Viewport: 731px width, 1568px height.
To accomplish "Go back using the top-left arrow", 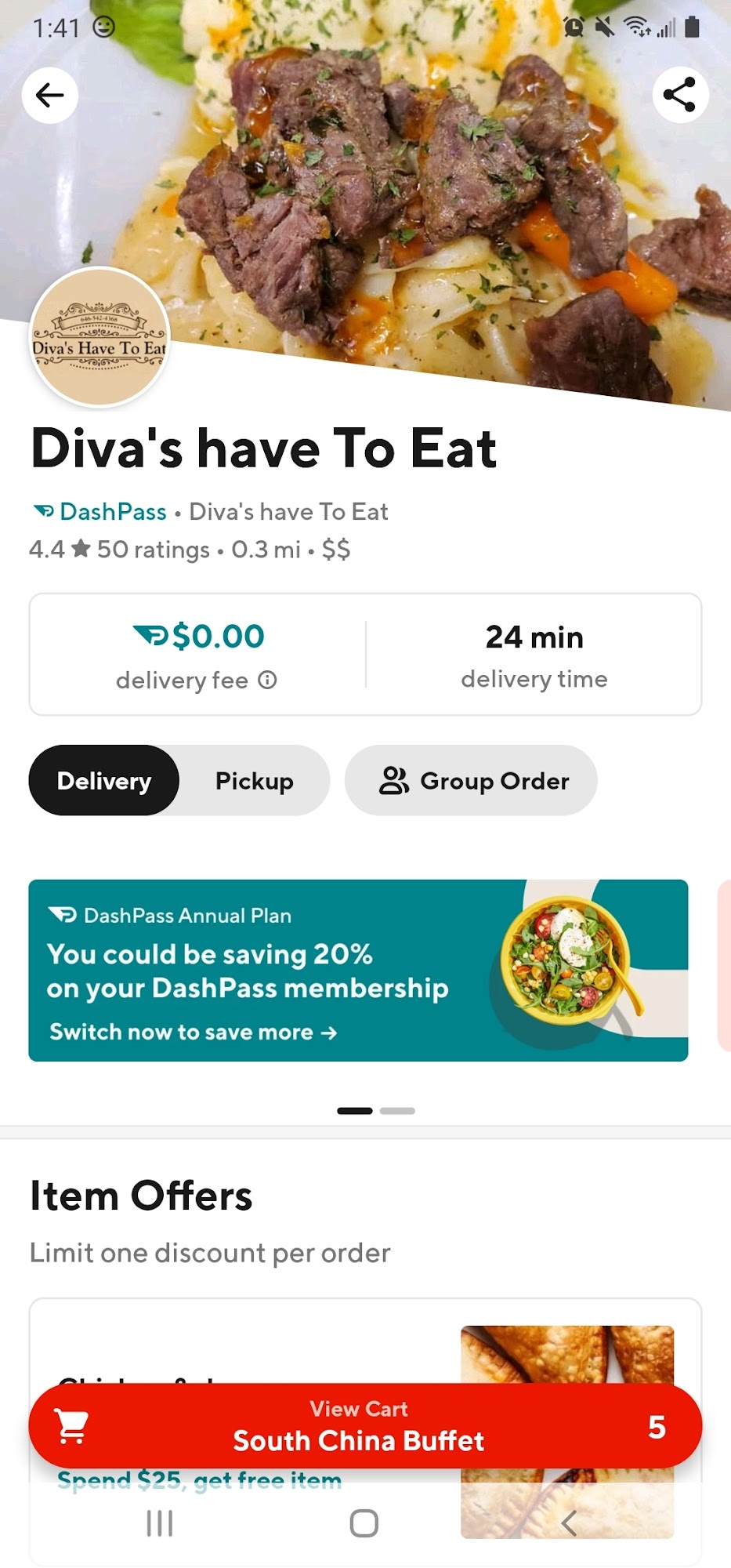I will tap(50, 96).
